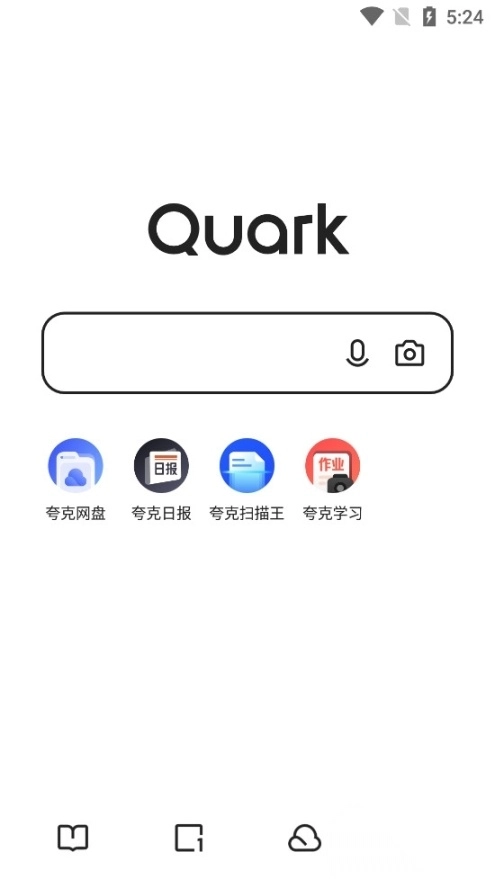Tap the Quark search box
The width and height of the screenshot is (495, 879).
pyautogui.click(x=247, y=353)
